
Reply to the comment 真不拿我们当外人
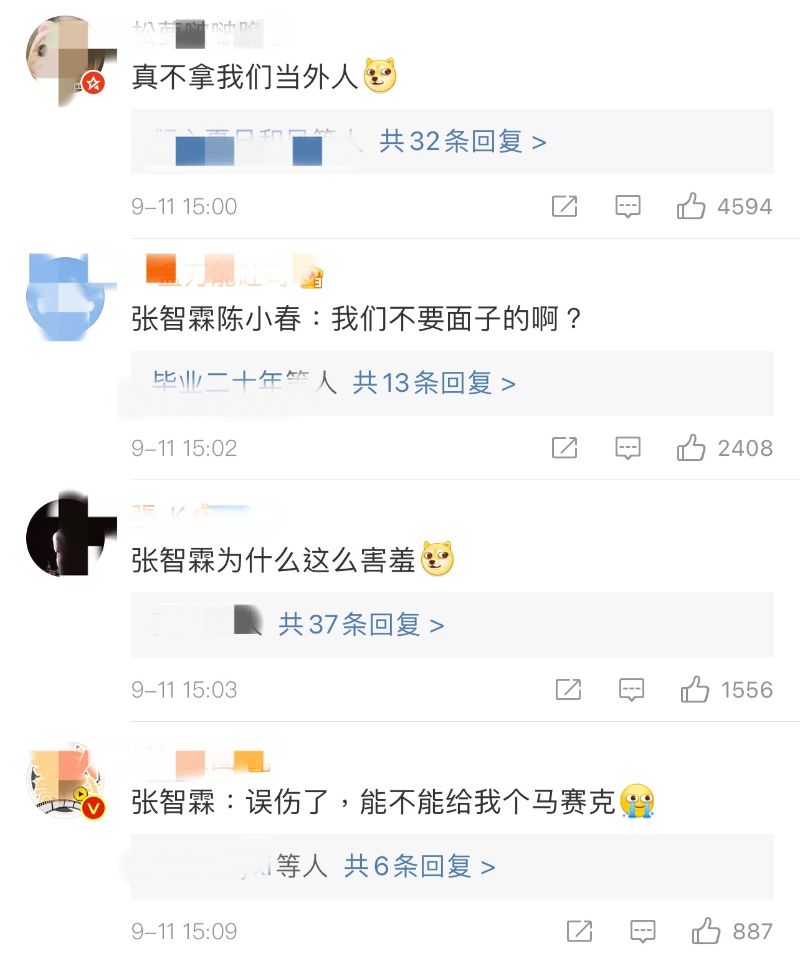pos(627,207)
